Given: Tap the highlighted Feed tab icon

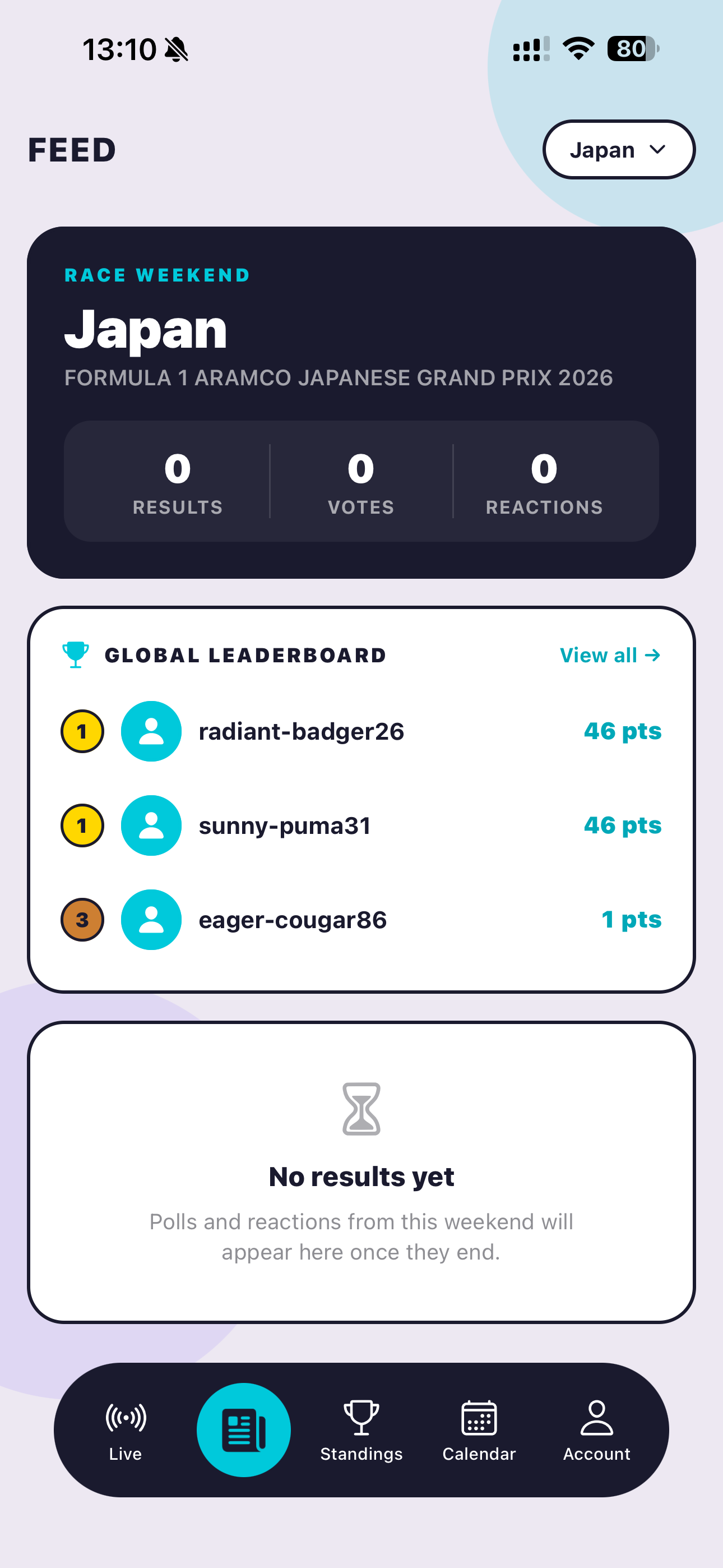Looking at the screenshot, I should coord(243,1429).
